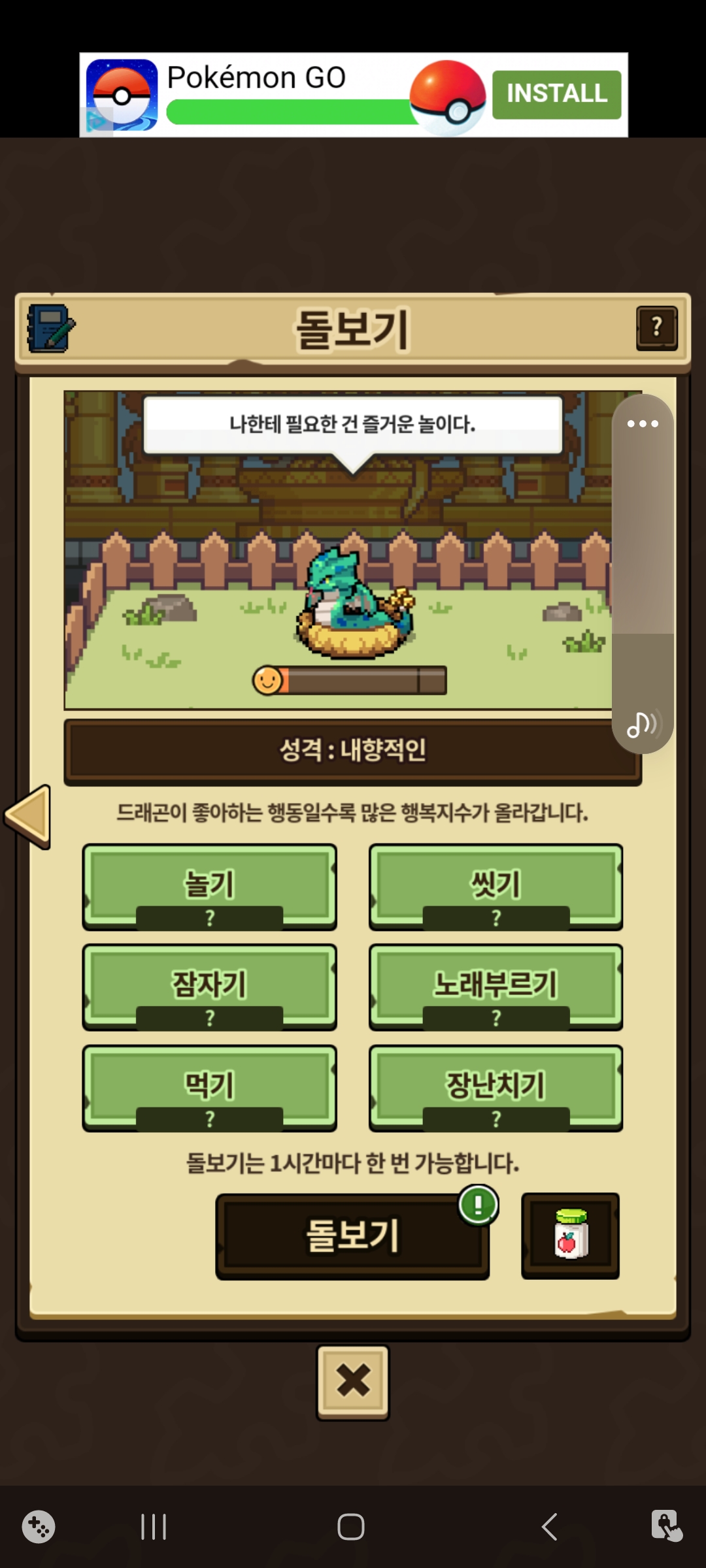Open the three-dot floating panel menu

click(643, 424)
